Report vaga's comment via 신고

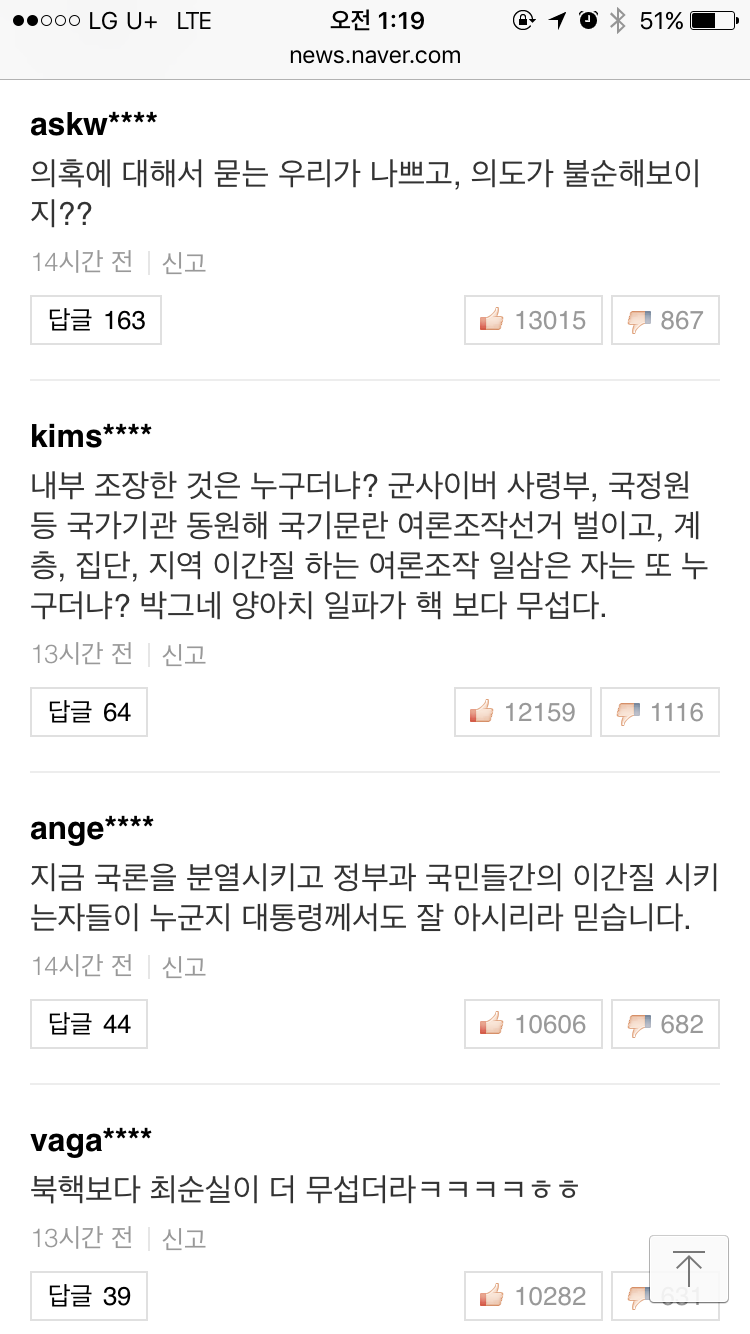point(184,1239)
